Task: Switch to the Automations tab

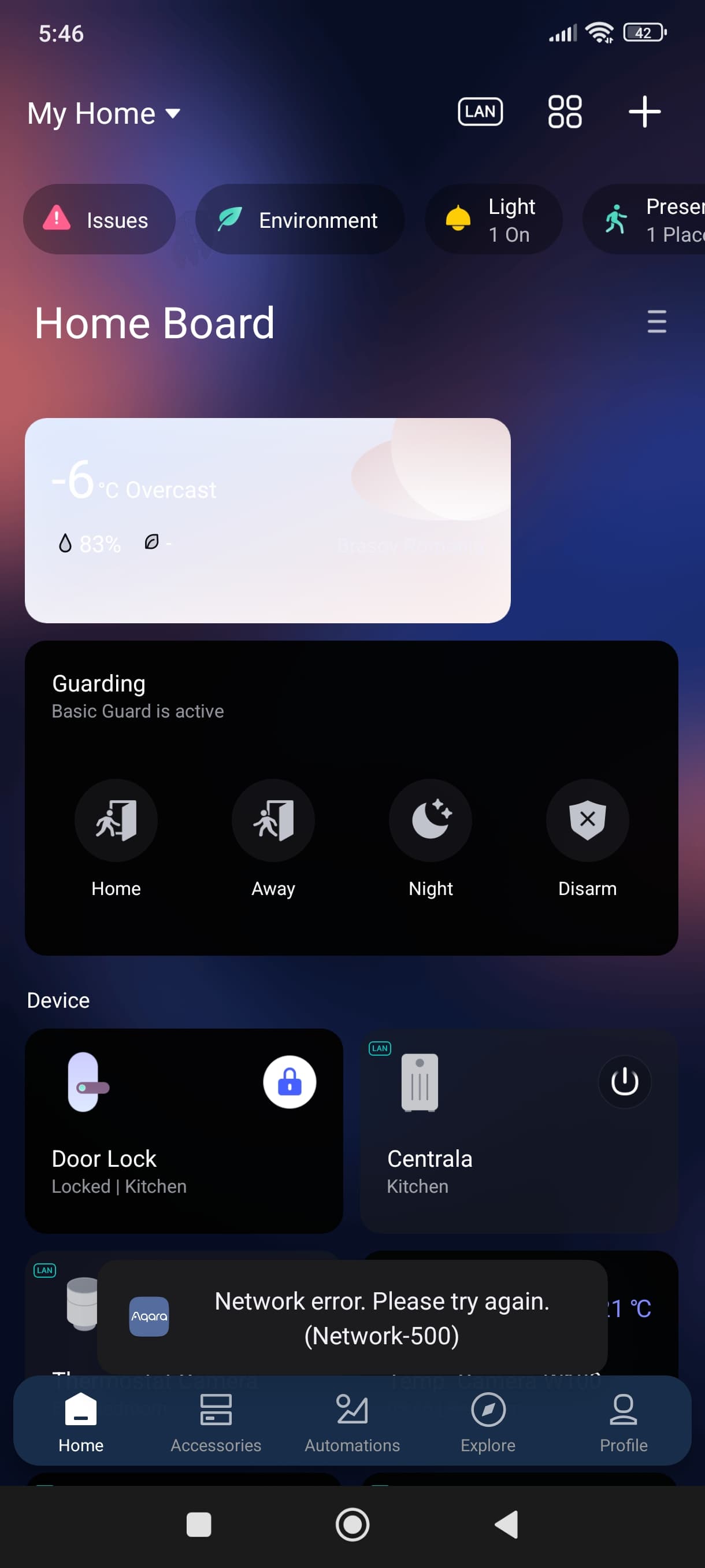Action: pos(352,1423)
